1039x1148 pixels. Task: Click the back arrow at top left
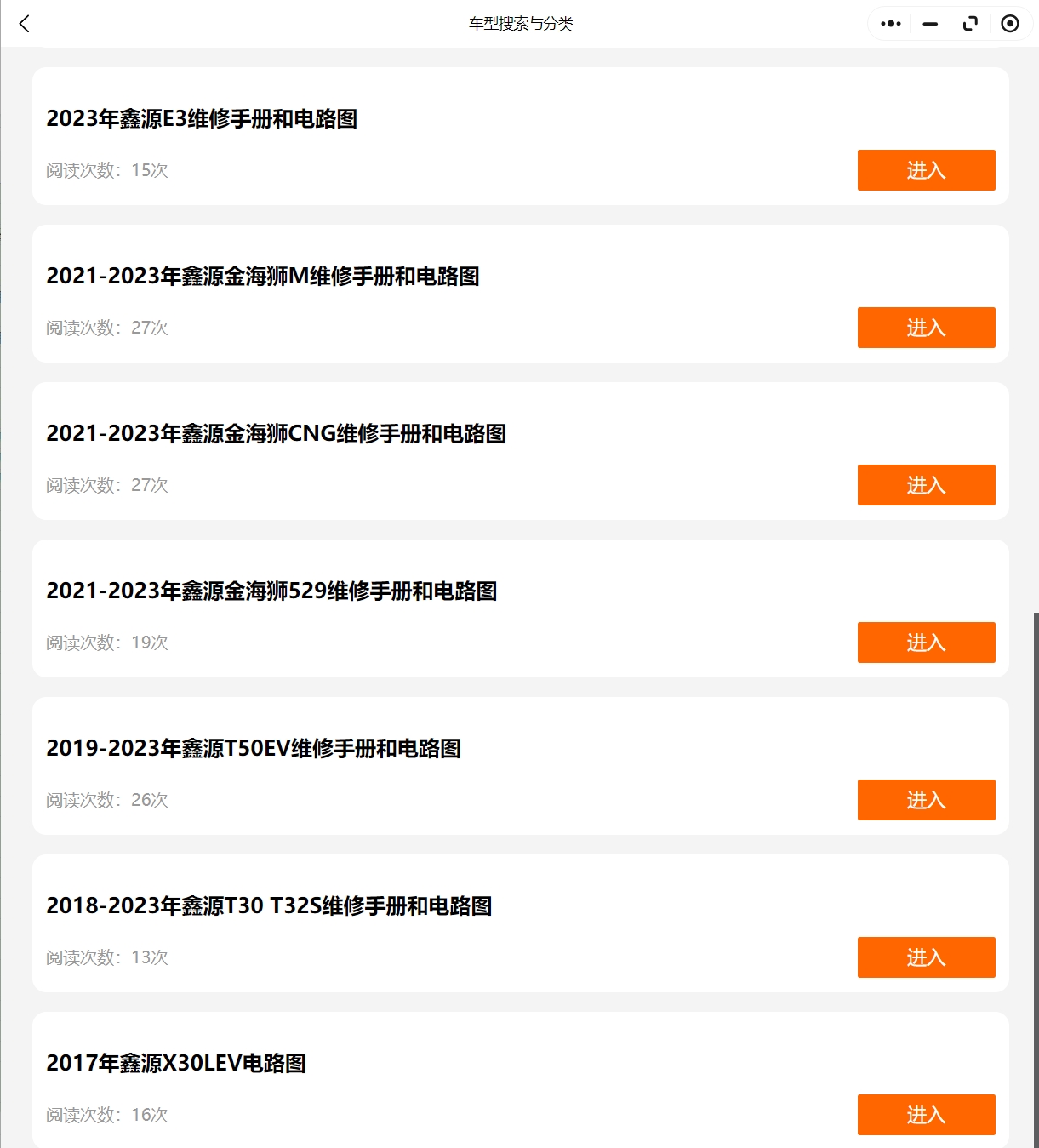click(x=25, y=24)
